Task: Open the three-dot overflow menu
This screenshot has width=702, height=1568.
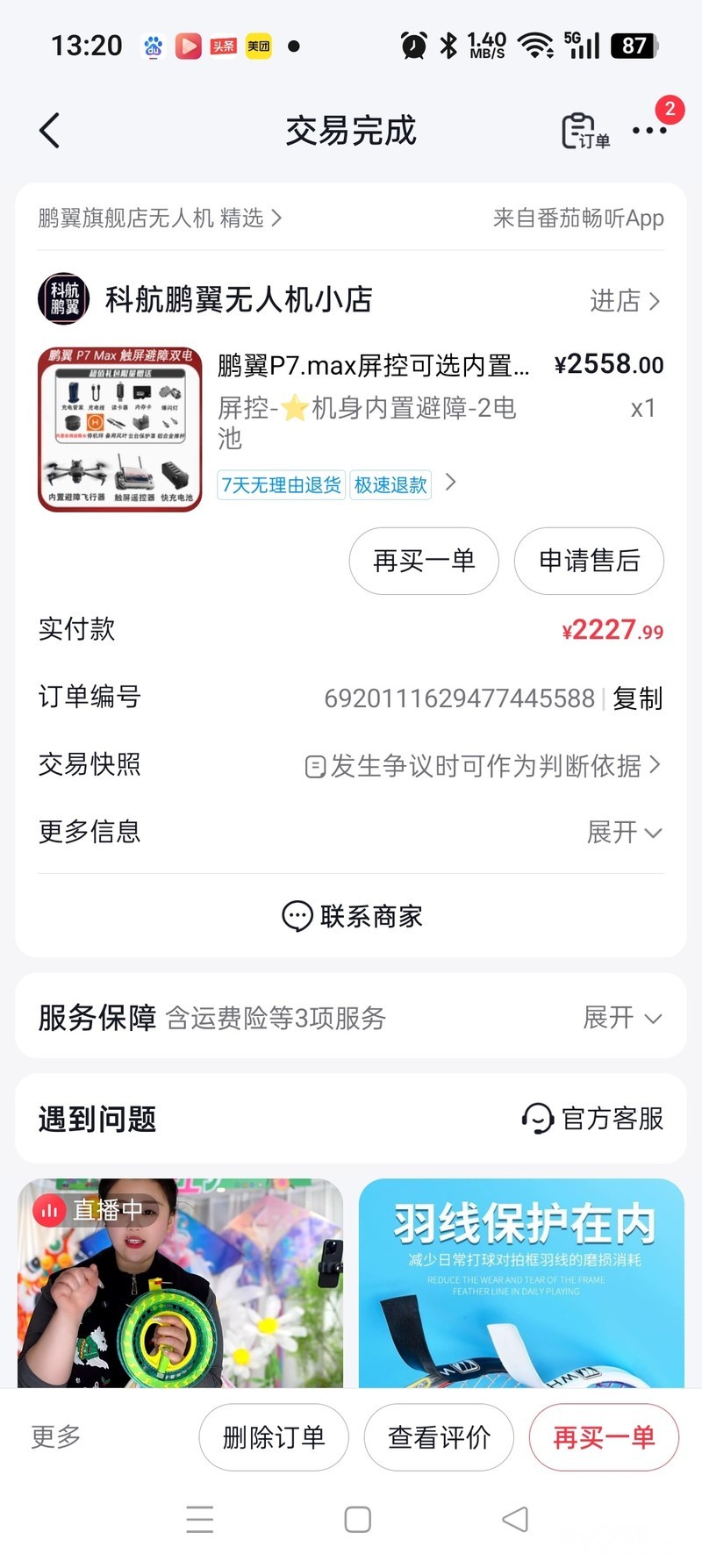Action: (649, 131)
